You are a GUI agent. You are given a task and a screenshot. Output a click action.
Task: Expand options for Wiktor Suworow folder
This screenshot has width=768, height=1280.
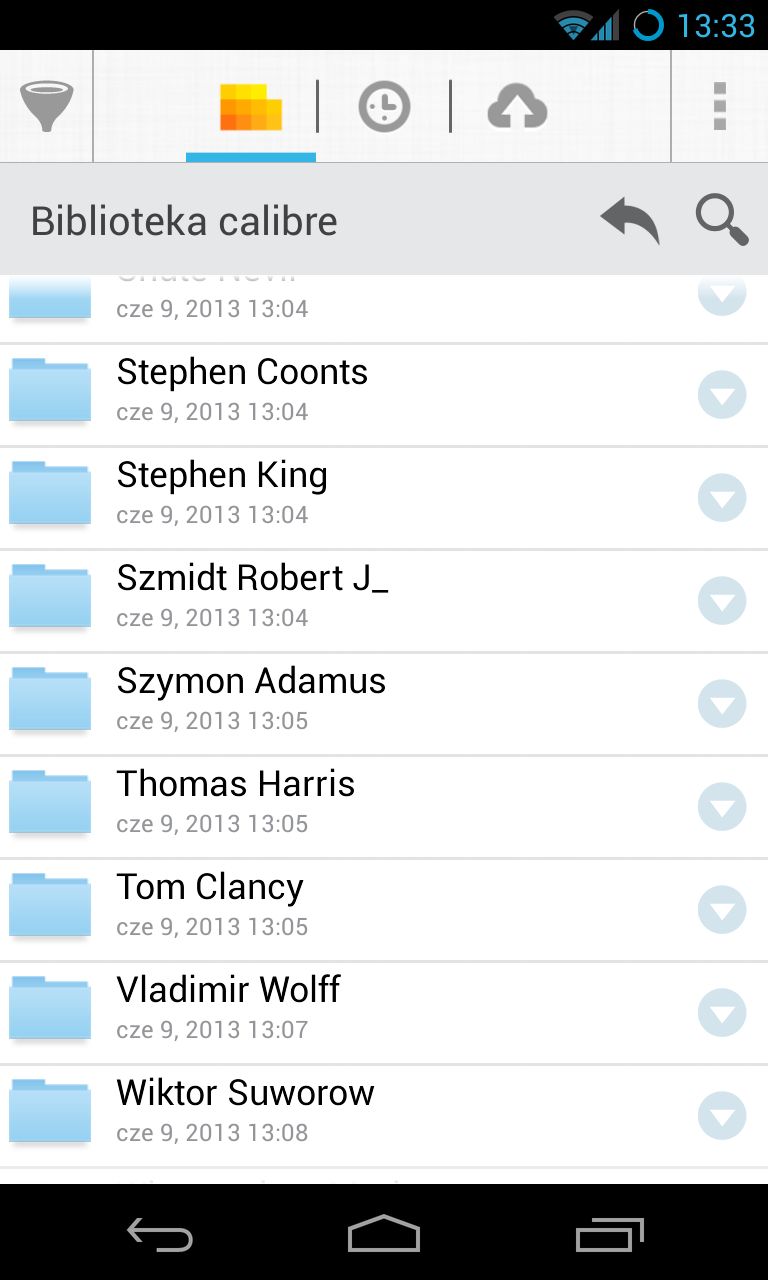point(722,1116)
